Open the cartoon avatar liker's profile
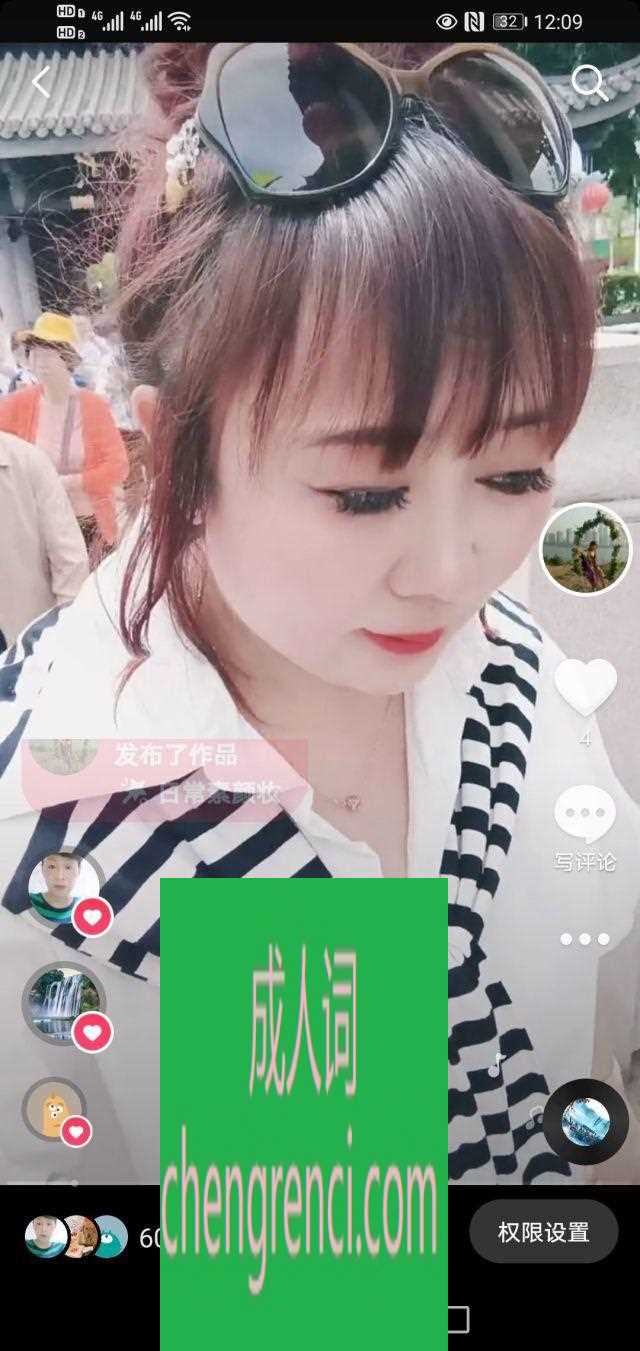The height and width of the screenshot is (1351, 640). click(55, 1110)
